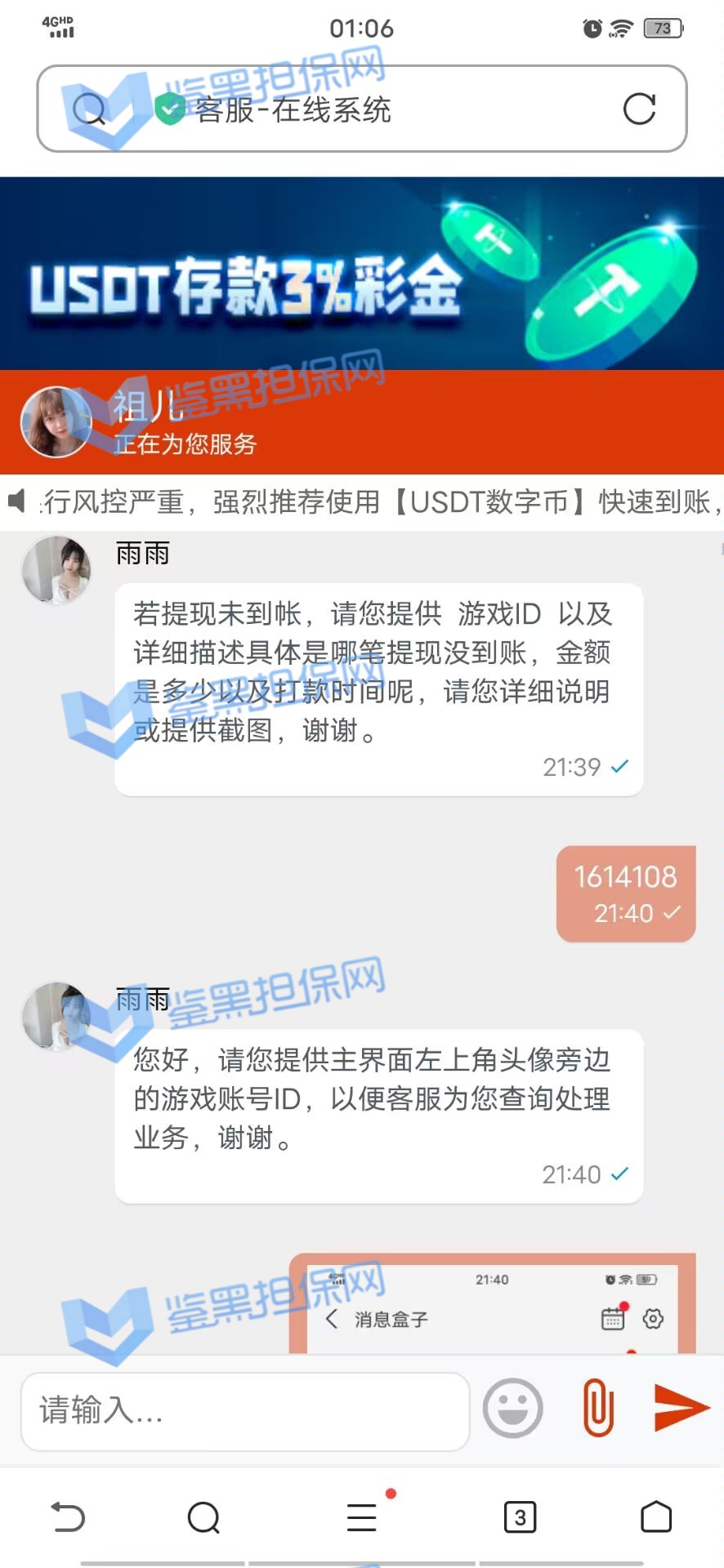This screenshot has width=724, height=1568.
Task: Reload the page with the refresh icon
Action: point(639,109)
